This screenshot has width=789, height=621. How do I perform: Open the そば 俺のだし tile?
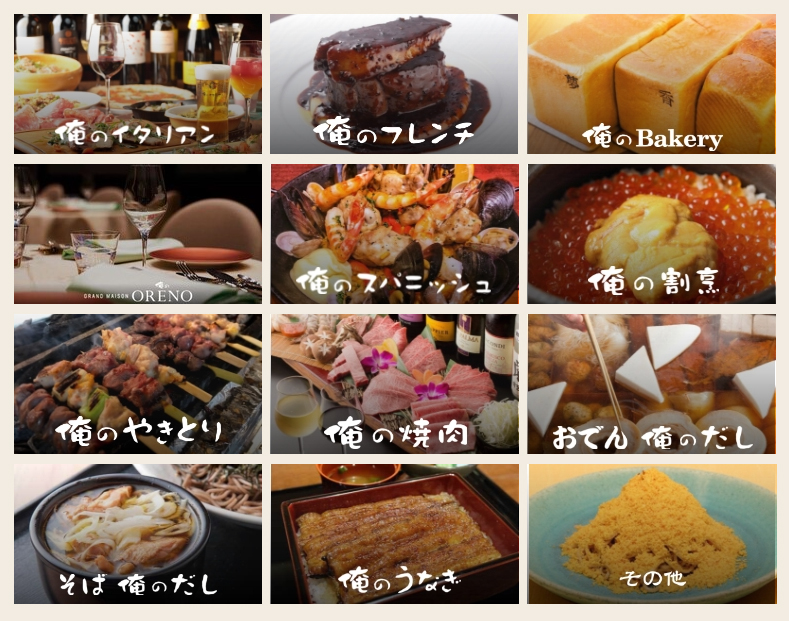pos(138,534)
